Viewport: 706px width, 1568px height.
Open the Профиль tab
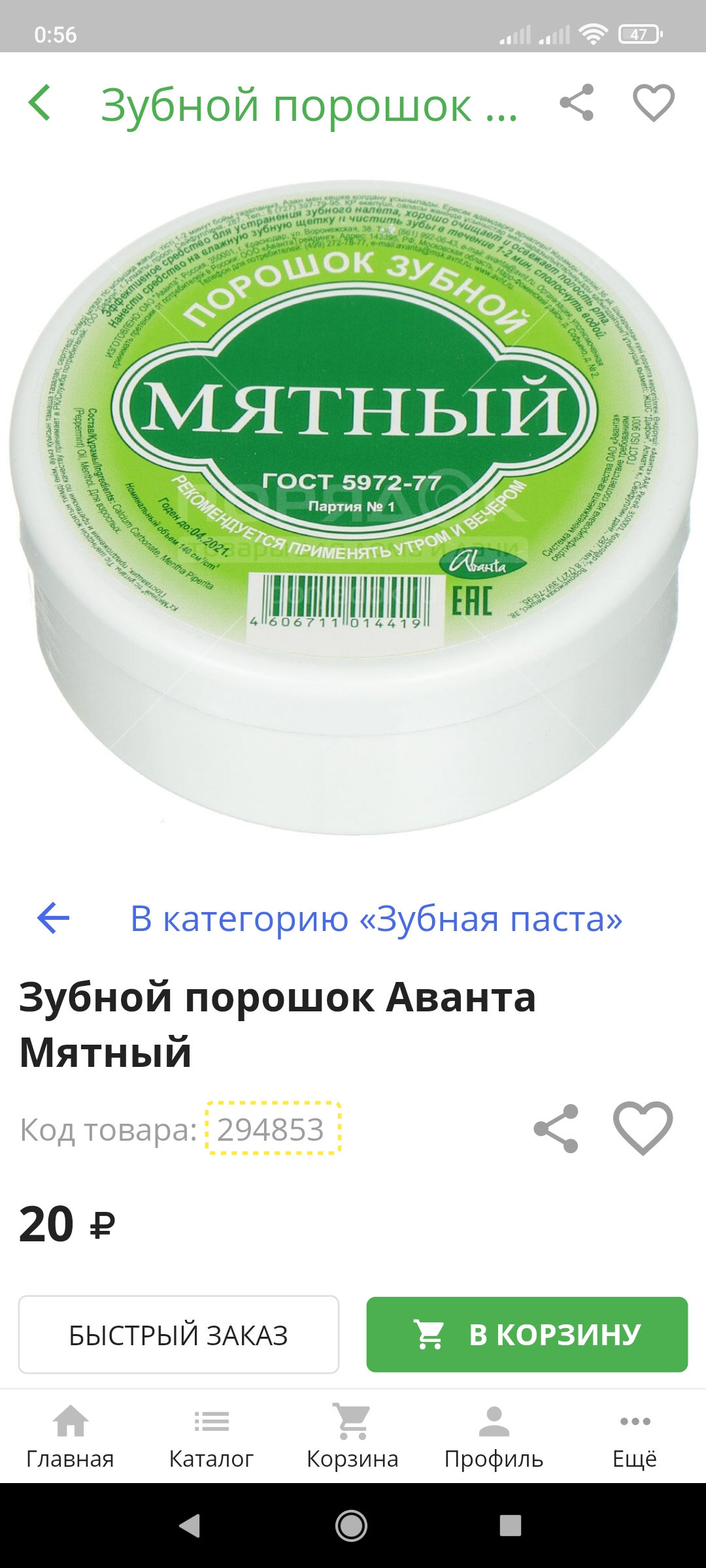(x=494, y=1437)
